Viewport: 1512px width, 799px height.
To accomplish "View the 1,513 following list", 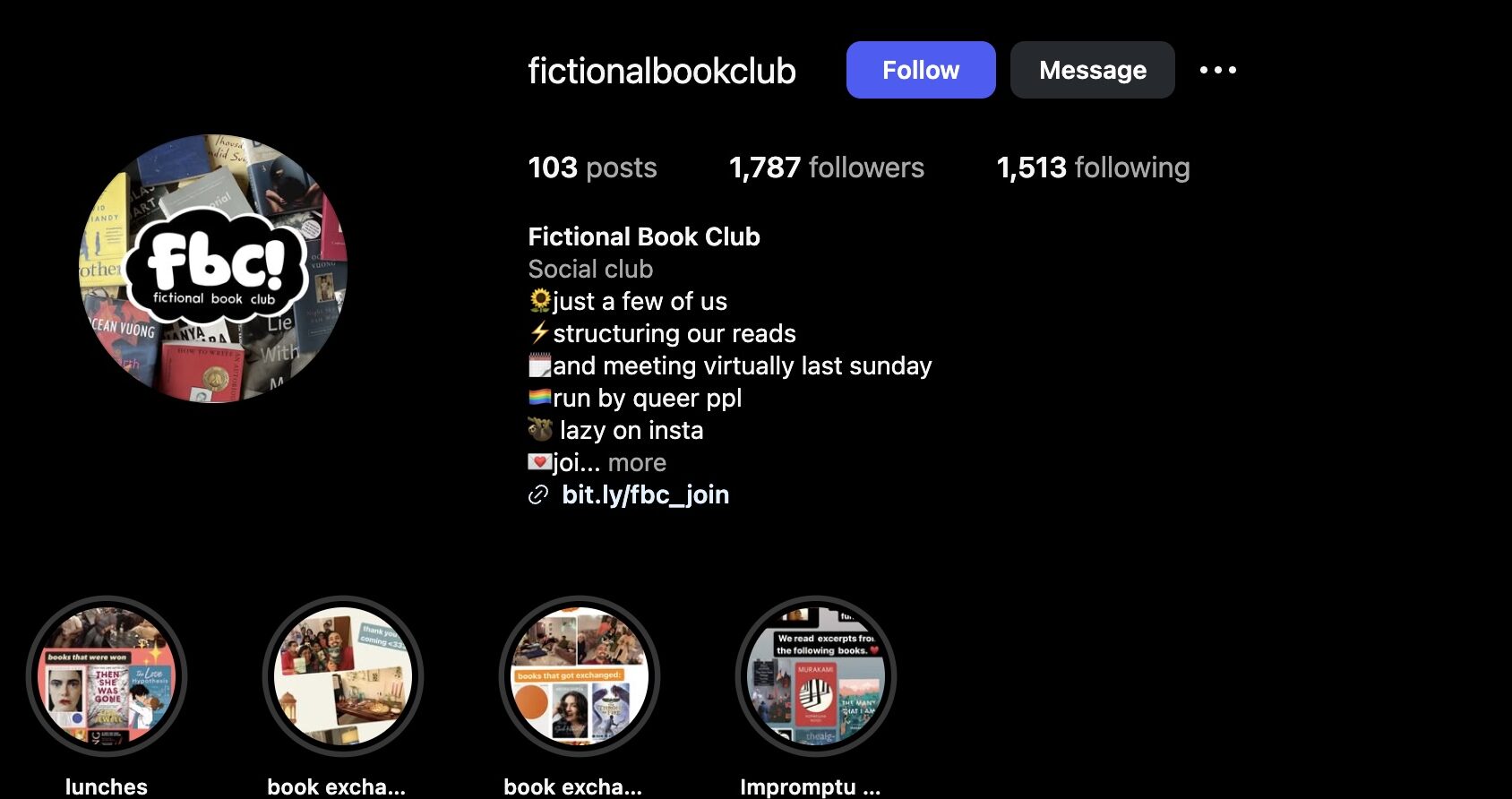I will pyautogui.click(x=1093, y=168).
